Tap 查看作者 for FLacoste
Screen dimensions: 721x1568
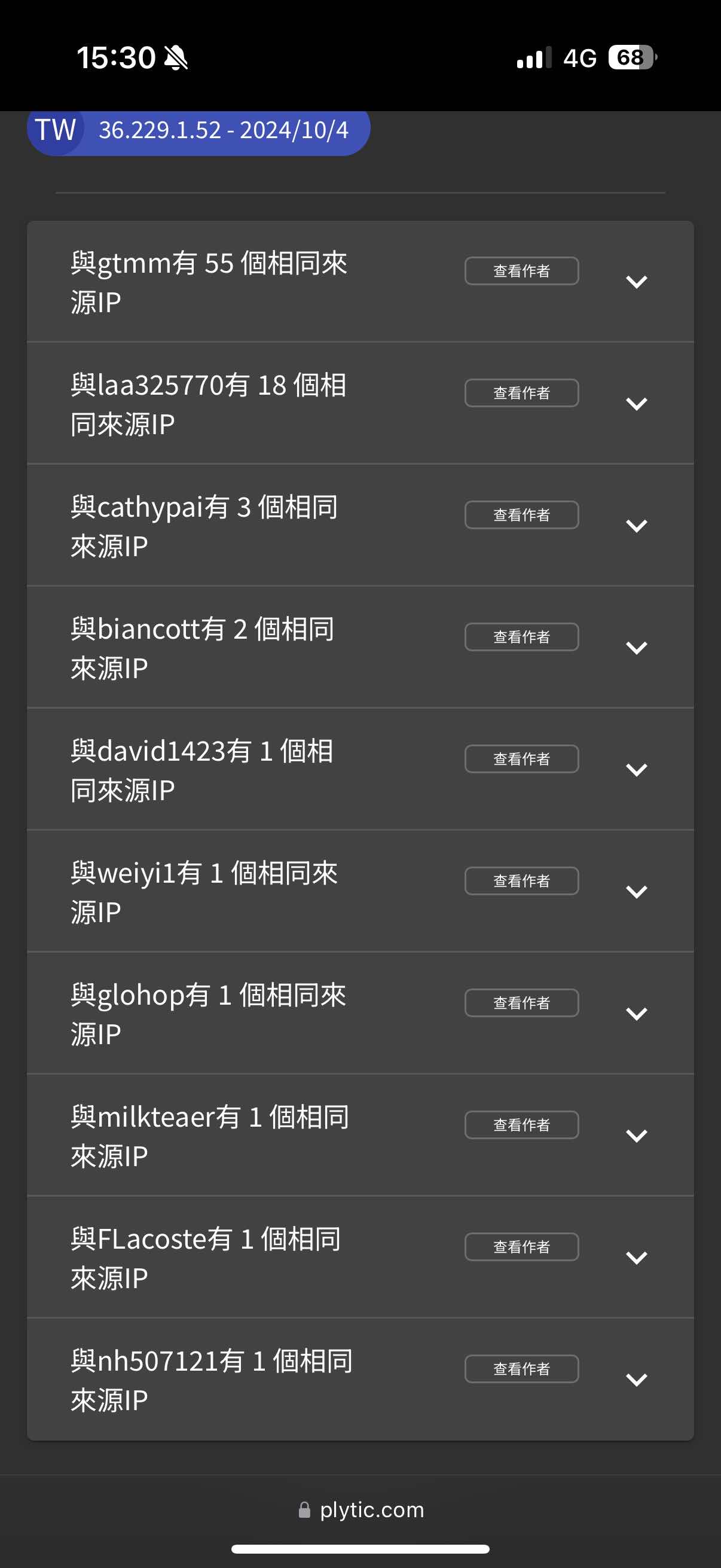(x=521, y=1247)
